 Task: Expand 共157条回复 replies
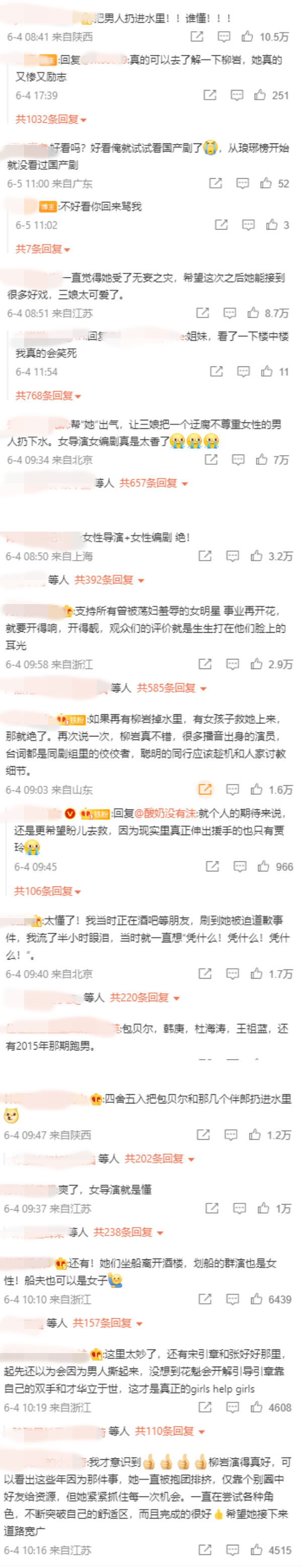click(107, 1323)
